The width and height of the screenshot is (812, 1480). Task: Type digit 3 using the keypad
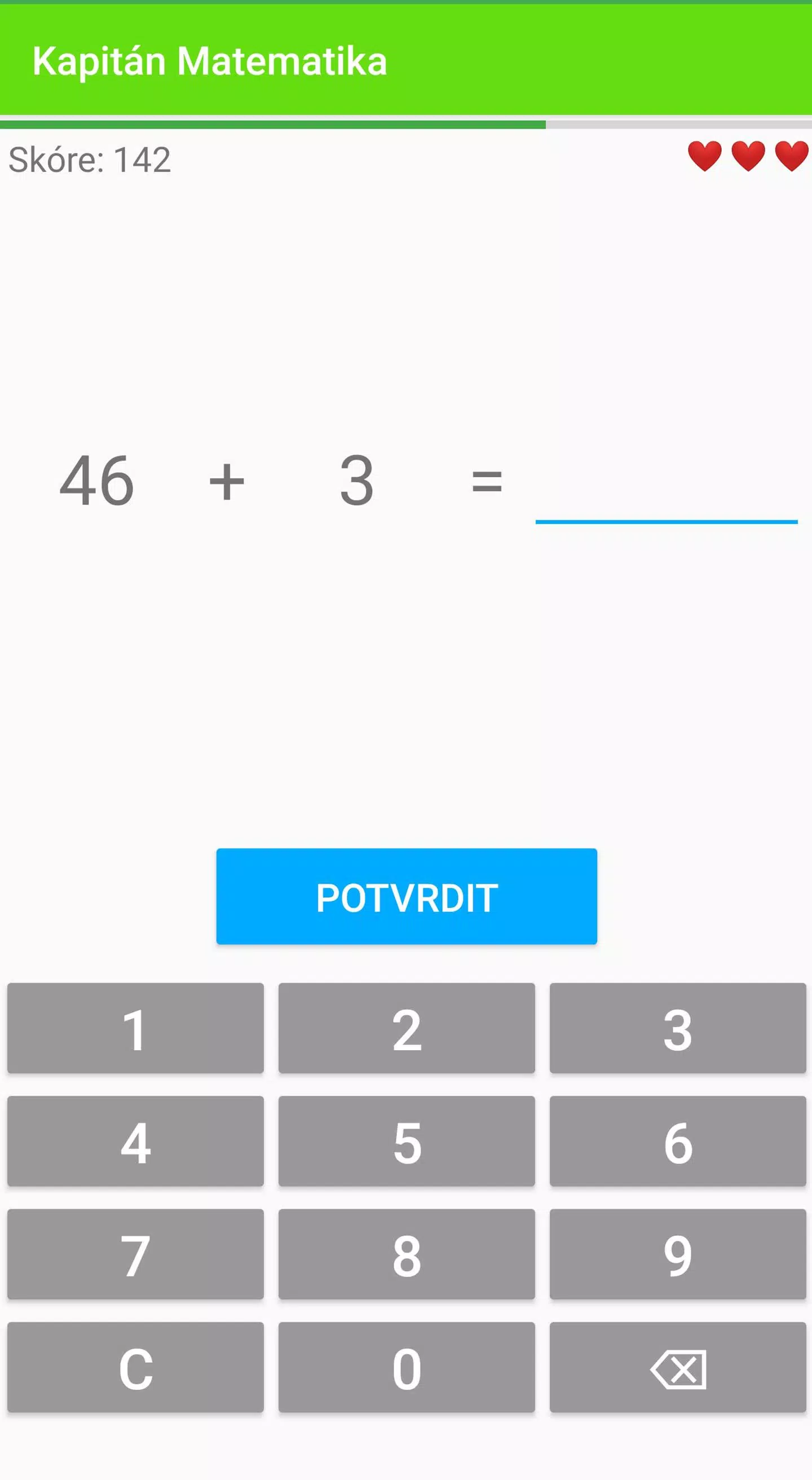pos(678,1028)
